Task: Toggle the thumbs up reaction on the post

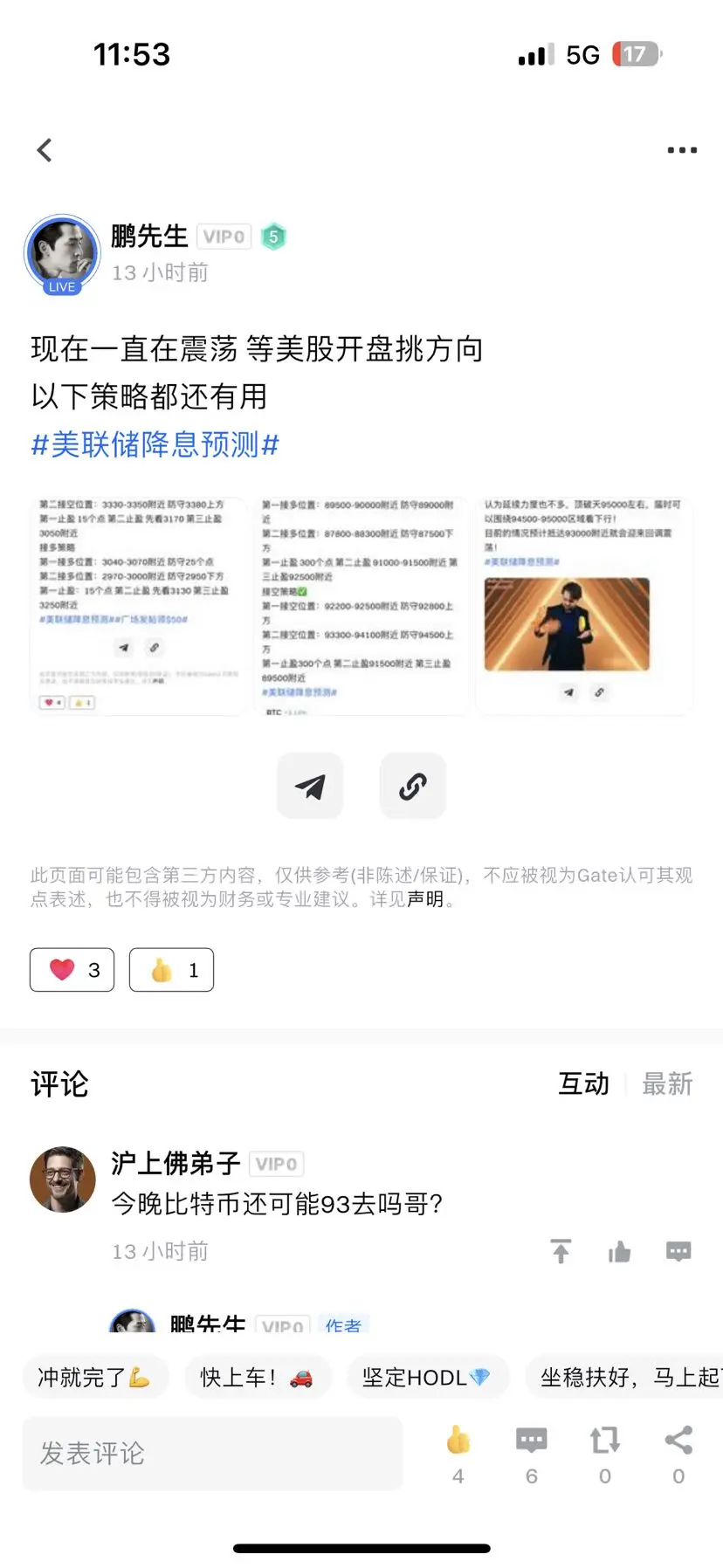Action: pyautogui.click(x=171, y=969)
